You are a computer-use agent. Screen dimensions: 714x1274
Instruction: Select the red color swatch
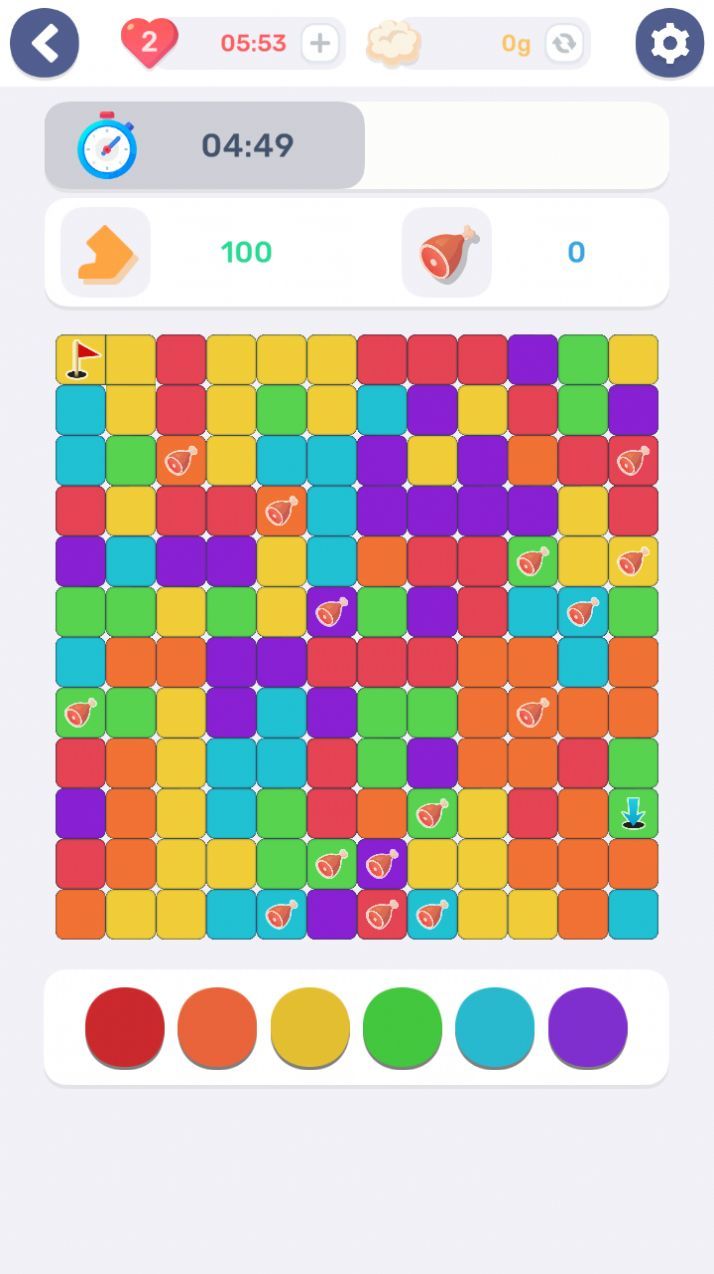pyautogui.click(x=125, y=1027)
